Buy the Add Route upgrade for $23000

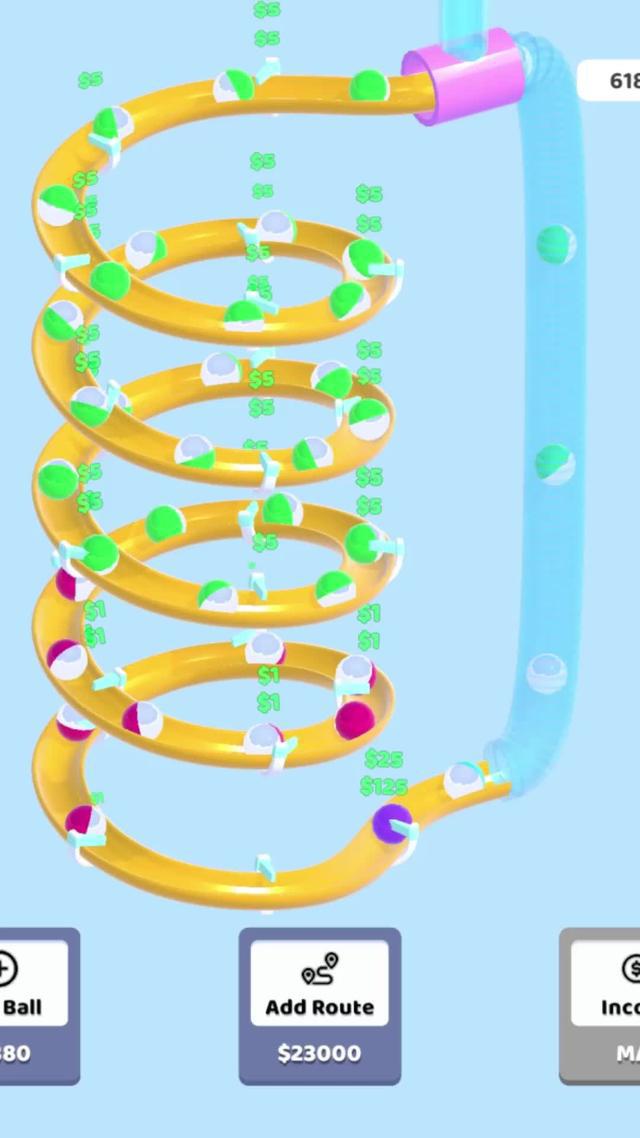tap(319, 1006)
